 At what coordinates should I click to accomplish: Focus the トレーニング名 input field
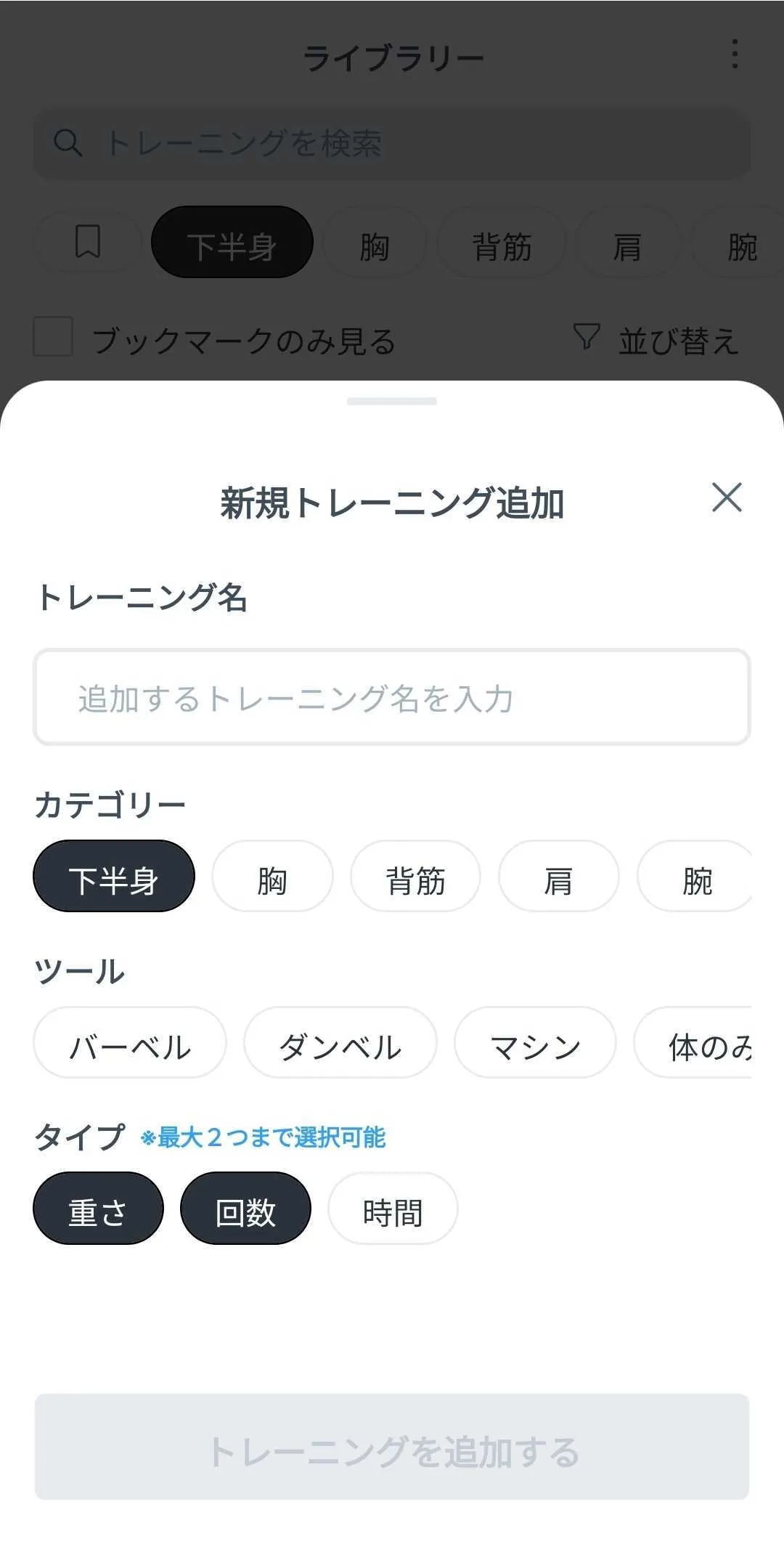pyautogui.click(x=392, y=697)
